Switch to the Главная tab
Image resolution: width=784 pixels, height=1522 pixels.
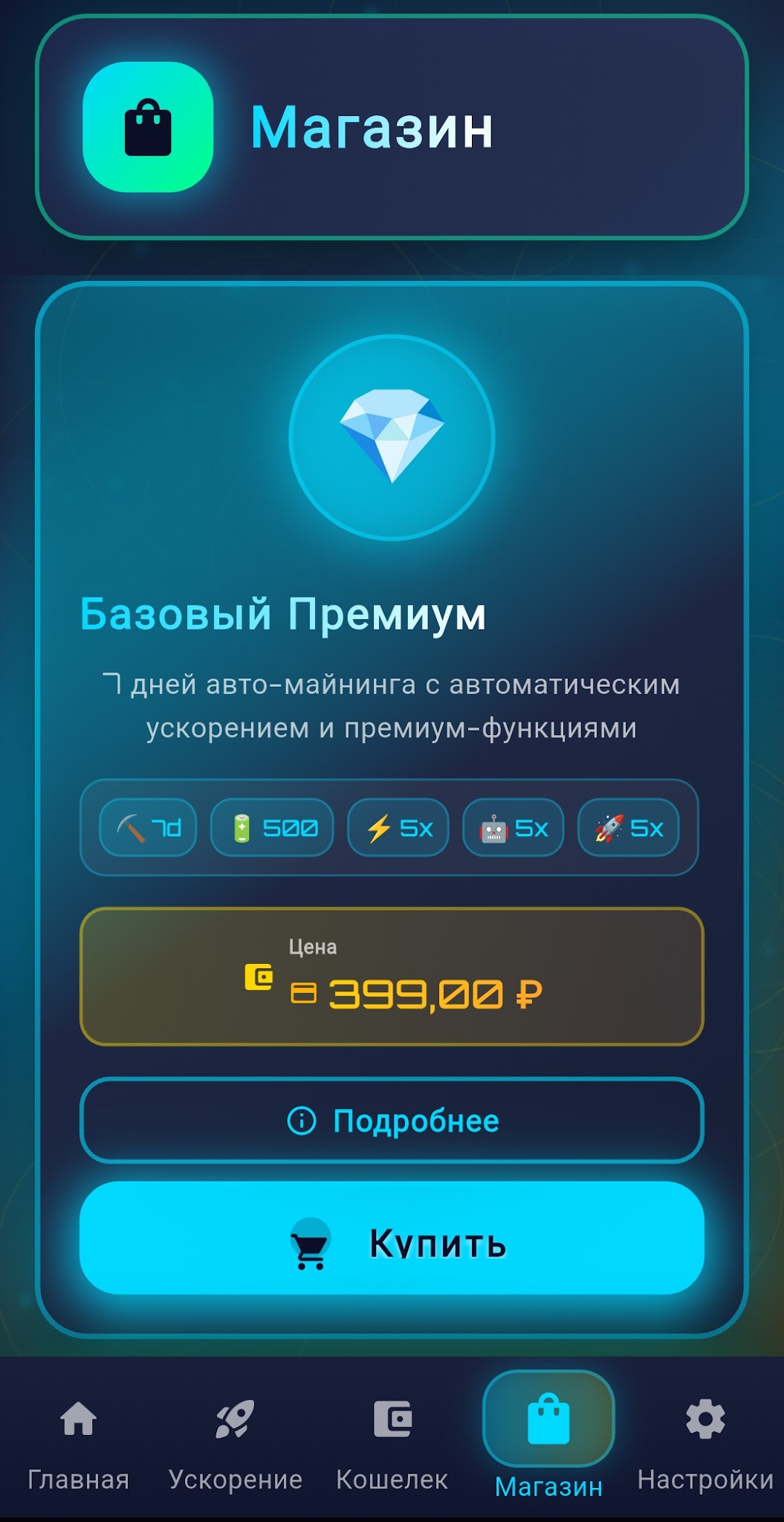tap(78, 1441)
